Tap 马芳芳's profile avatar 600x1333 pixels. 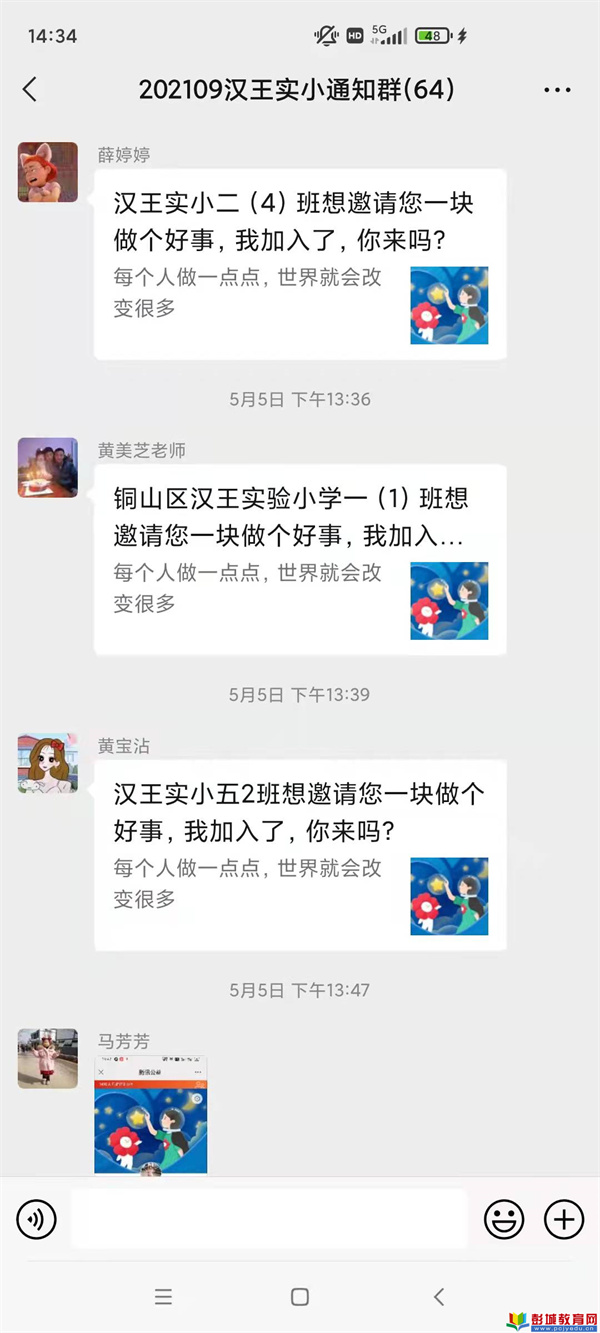click(x=48, y=1058)
